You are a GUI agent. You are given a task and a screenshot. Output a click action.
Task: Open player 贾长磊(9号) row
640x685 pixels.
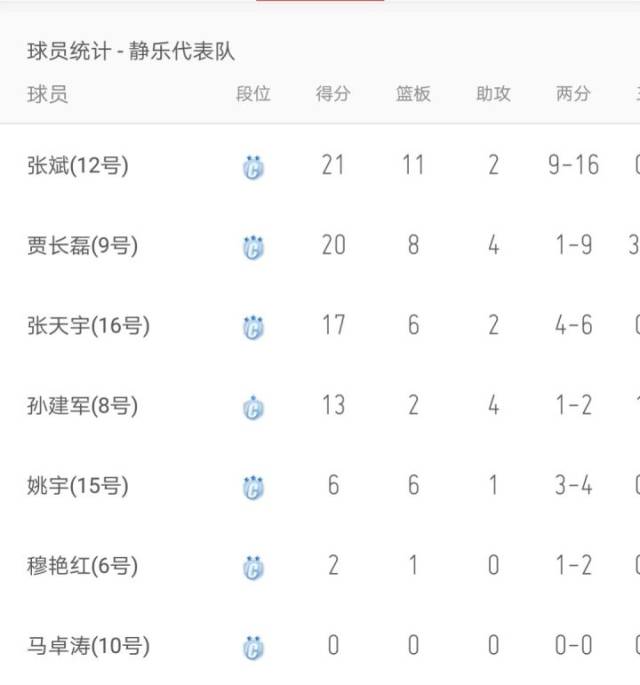pyautogui.click(x=83, y=246)
